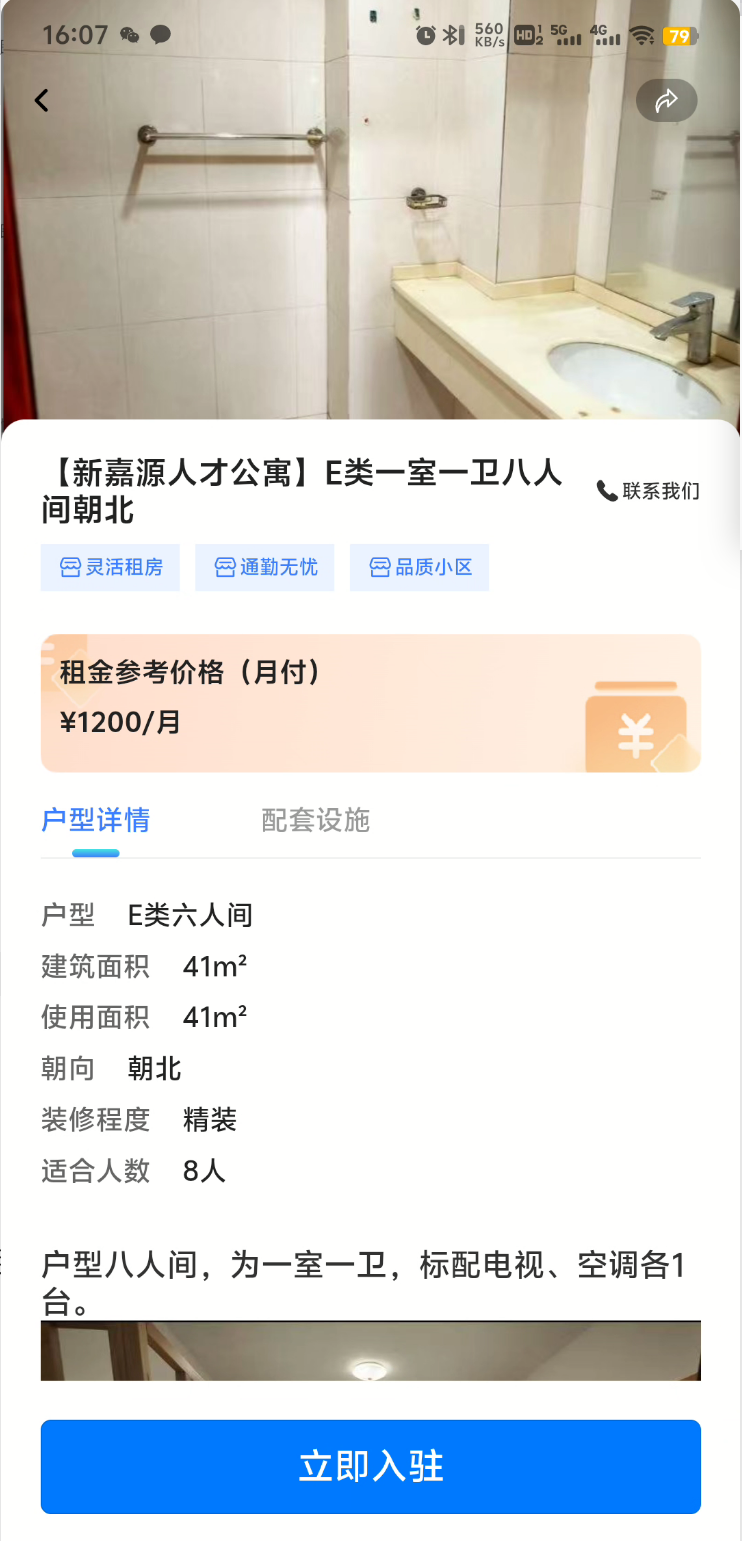Image resolution: width=742 pixels, height=1541 pixels.
Task: Share this apartment listing
Action: coord(666,100)
